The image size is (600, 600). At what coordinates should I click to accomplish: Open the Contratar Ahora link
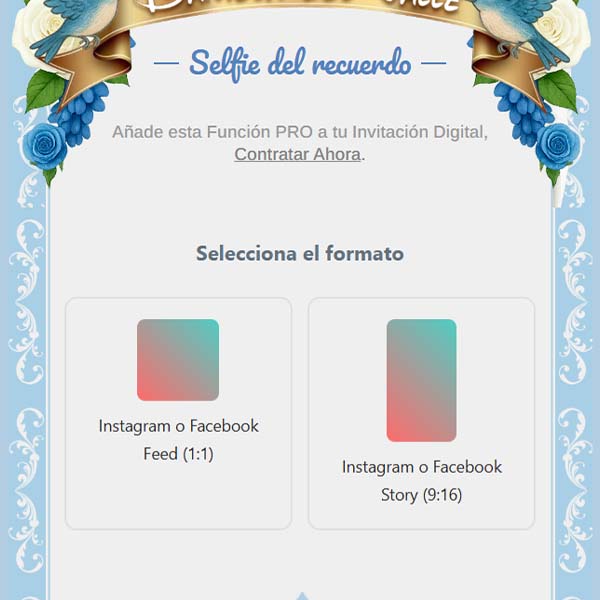(297, 155)
